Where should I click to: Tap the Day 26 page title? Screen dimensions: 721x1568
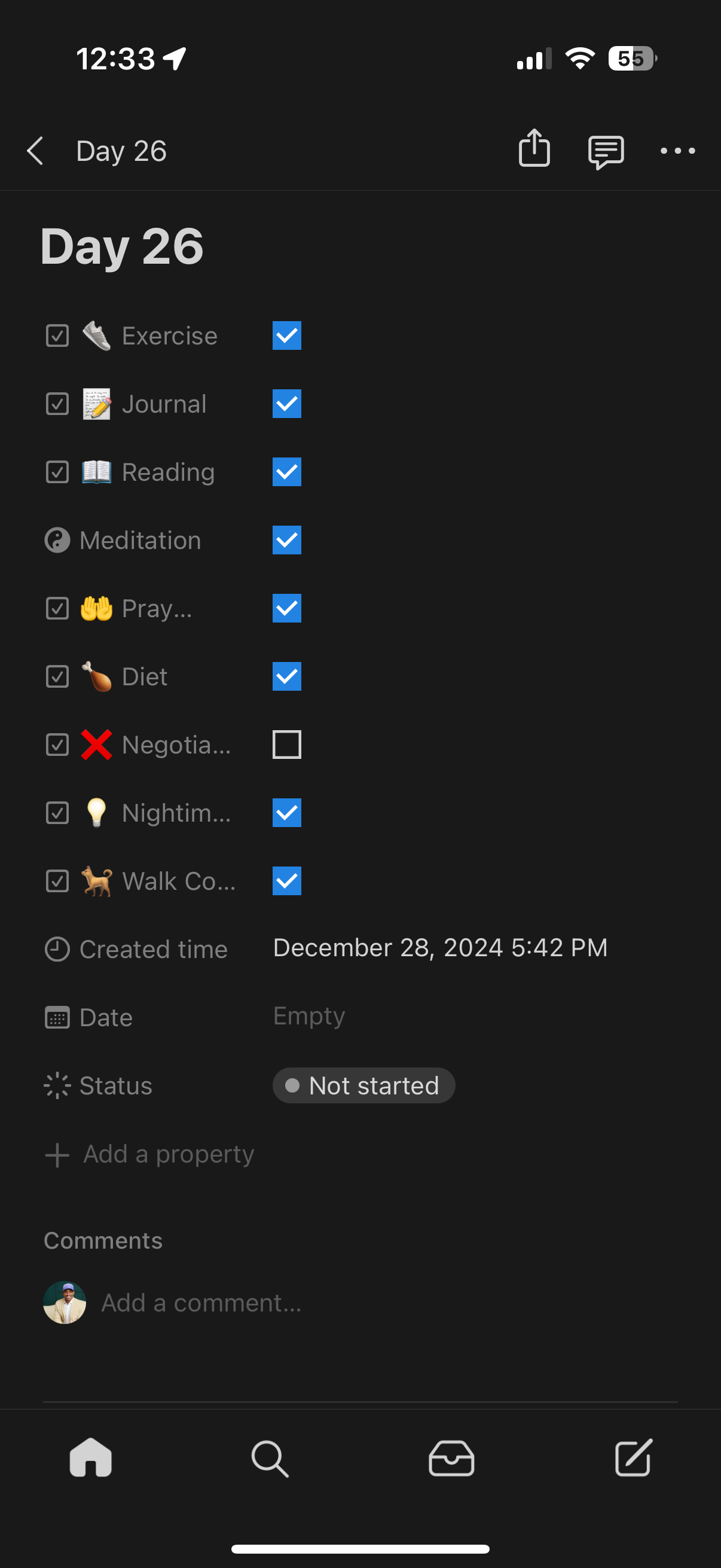pos(122,246)
